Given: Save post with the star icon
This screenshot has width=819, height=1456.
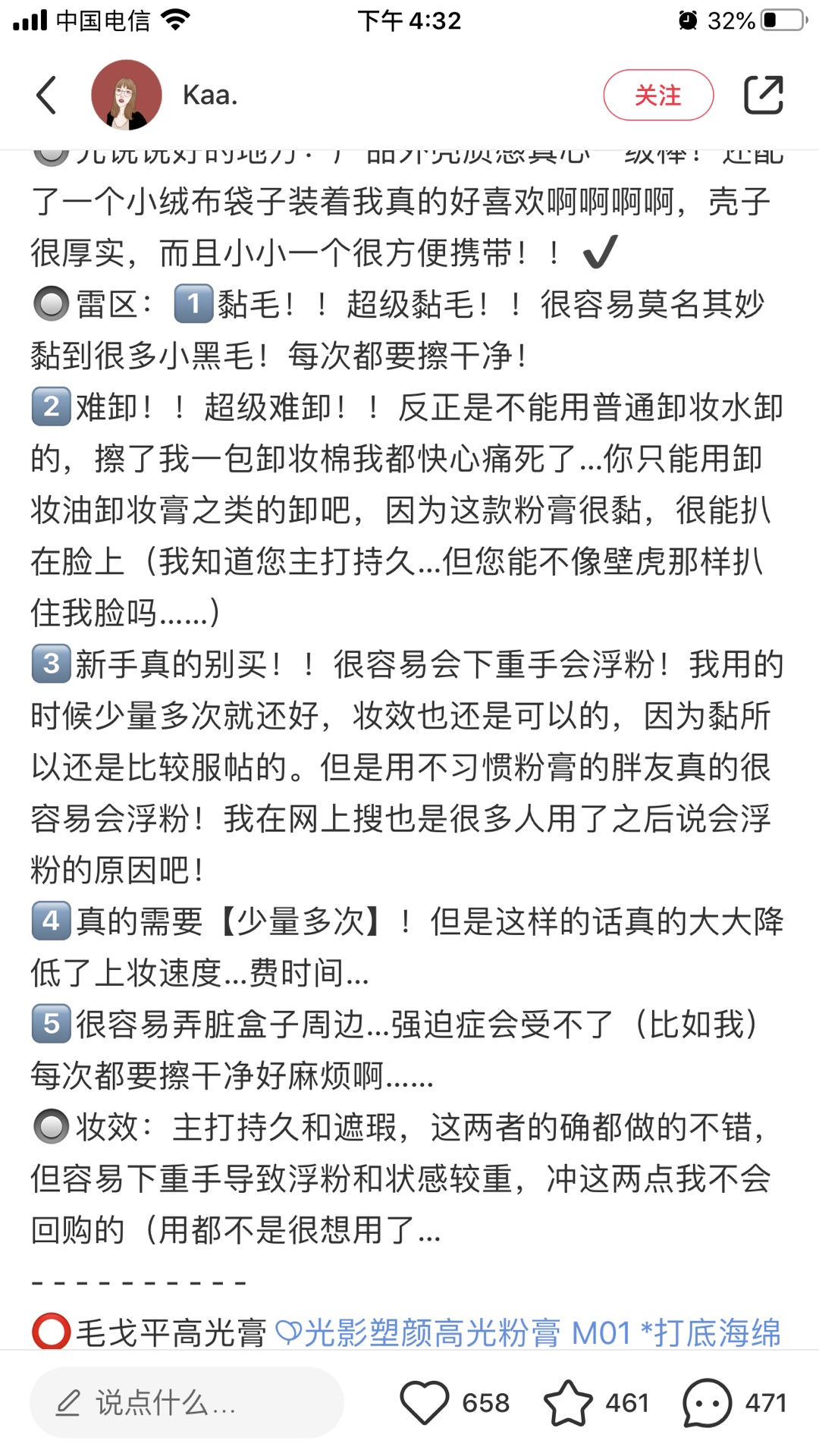Looking at the screenshot, I should tap(568, 1403).
